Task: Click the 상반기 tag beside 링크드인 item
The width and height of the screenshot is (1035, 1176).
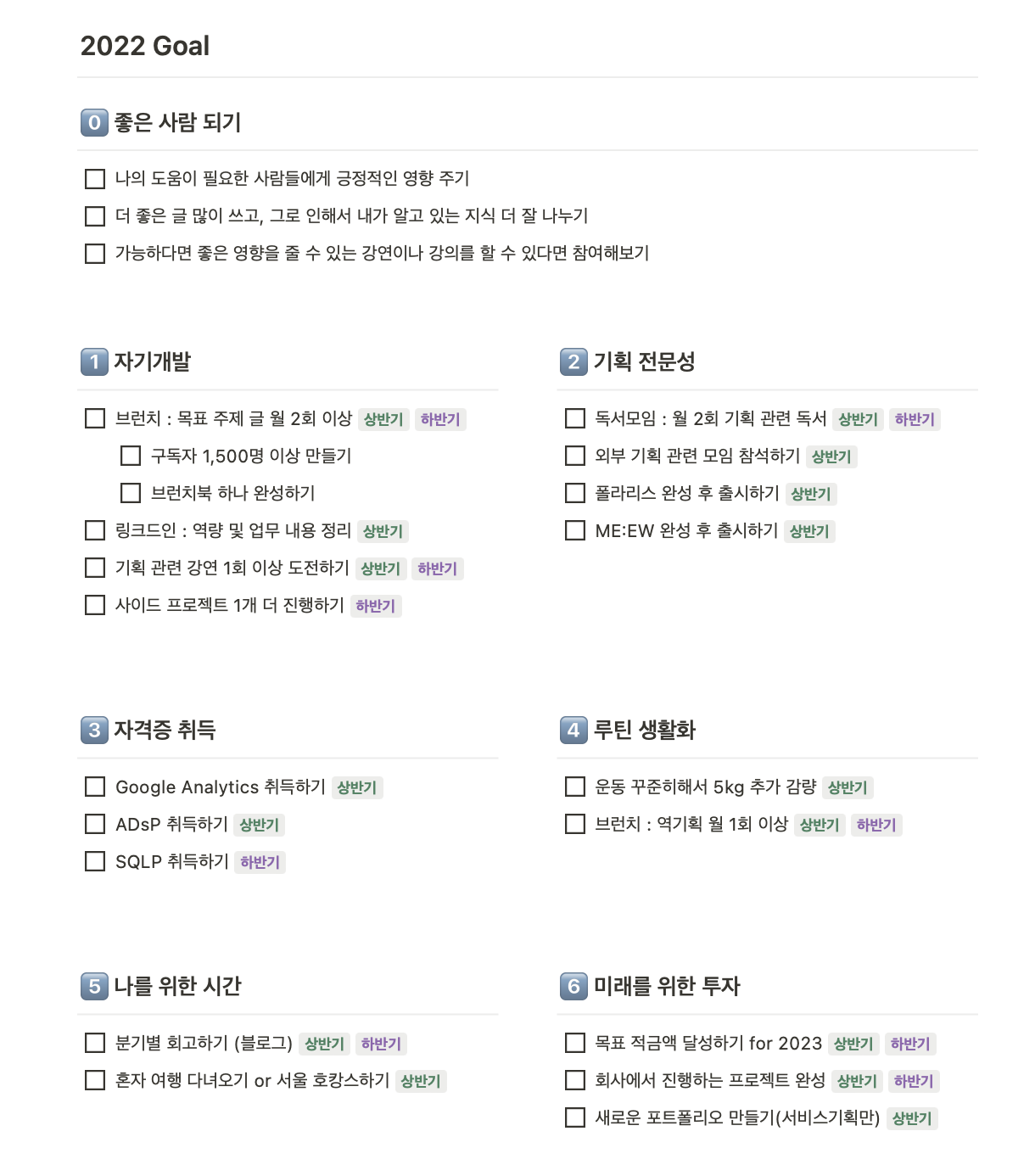Action: (383, 531)
